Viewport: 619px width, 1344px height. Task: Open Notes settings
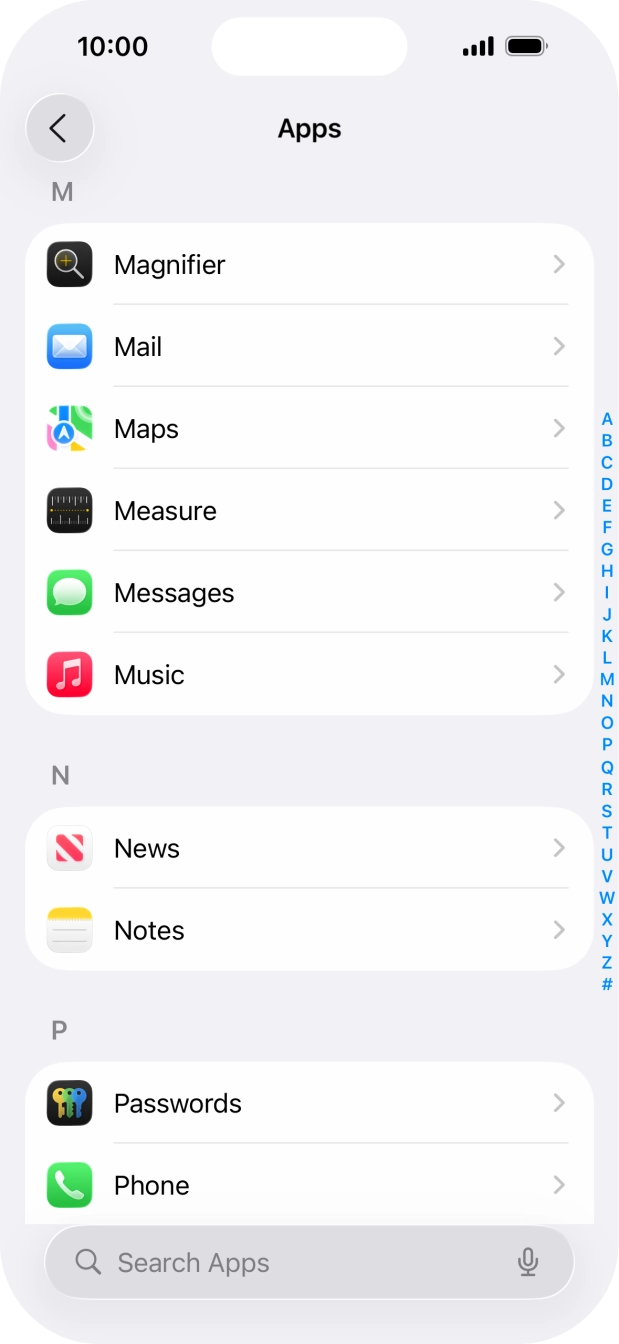point(308,931)
